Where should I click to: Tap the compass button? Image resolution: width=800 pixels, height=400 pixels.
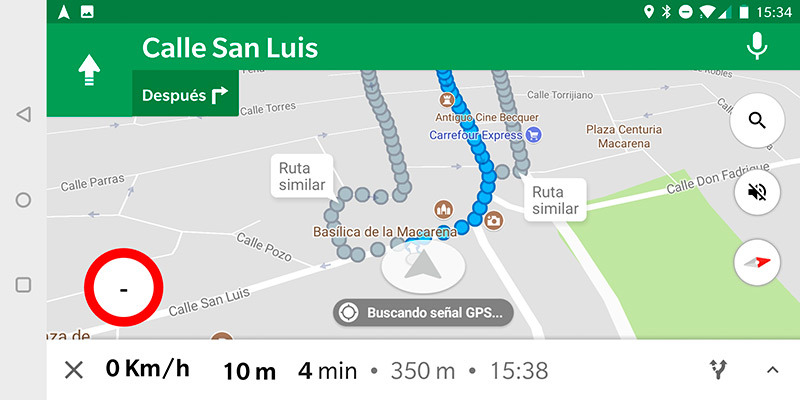tap(757, 262)
